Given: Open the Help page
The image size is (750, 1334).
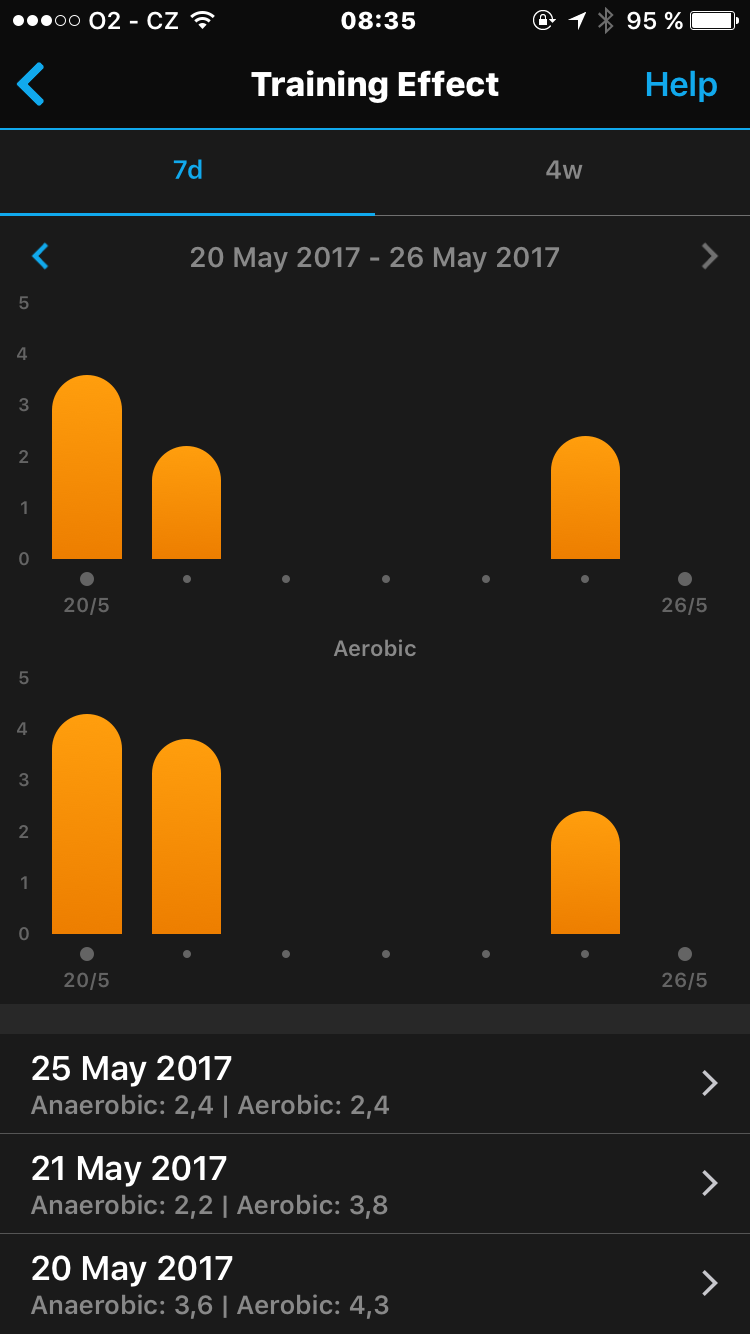Looking at the screenshot, I should (681, 85).
